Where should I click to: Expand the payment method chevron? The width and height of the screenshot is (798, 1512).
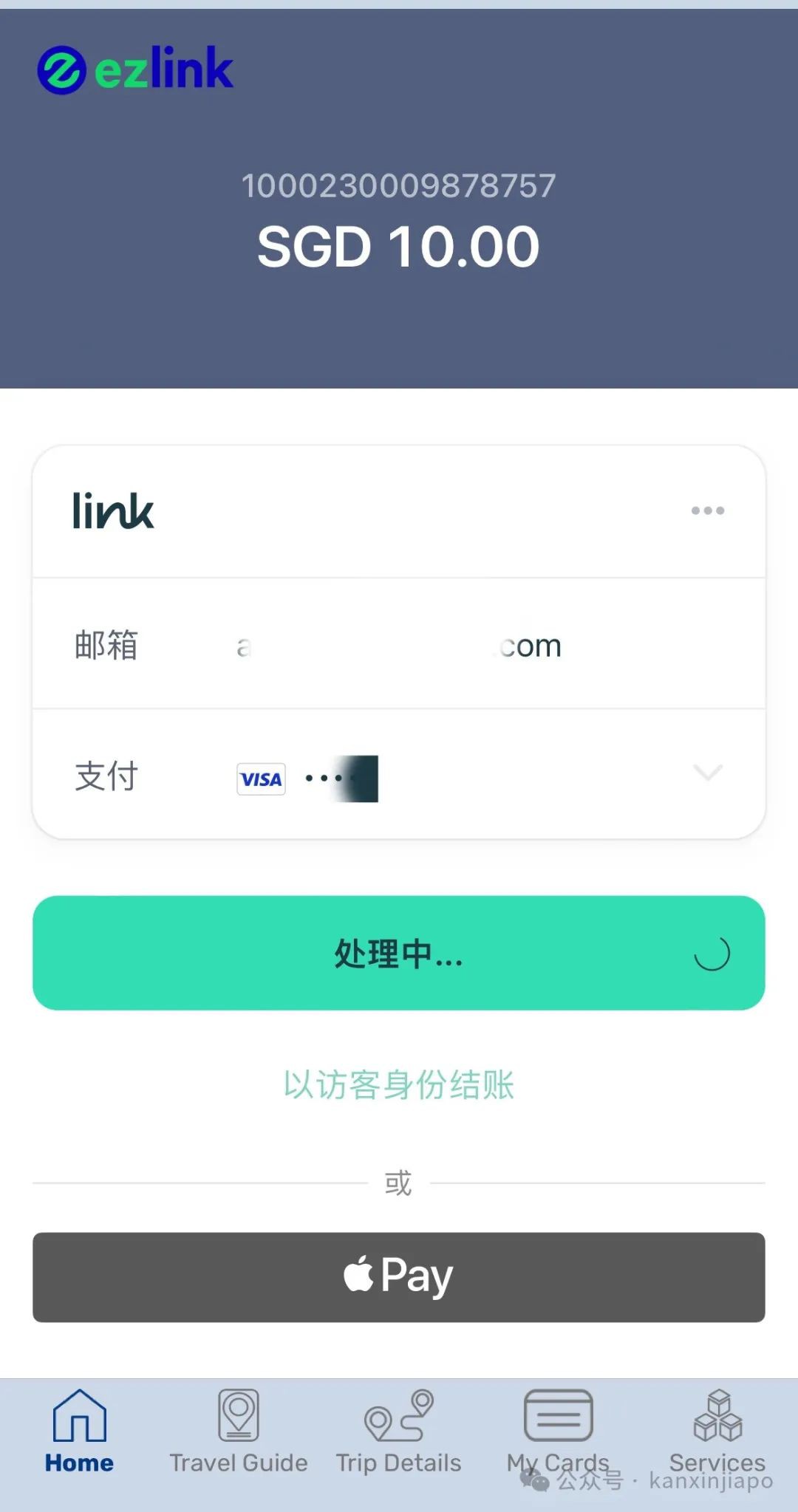pos(707,774)
